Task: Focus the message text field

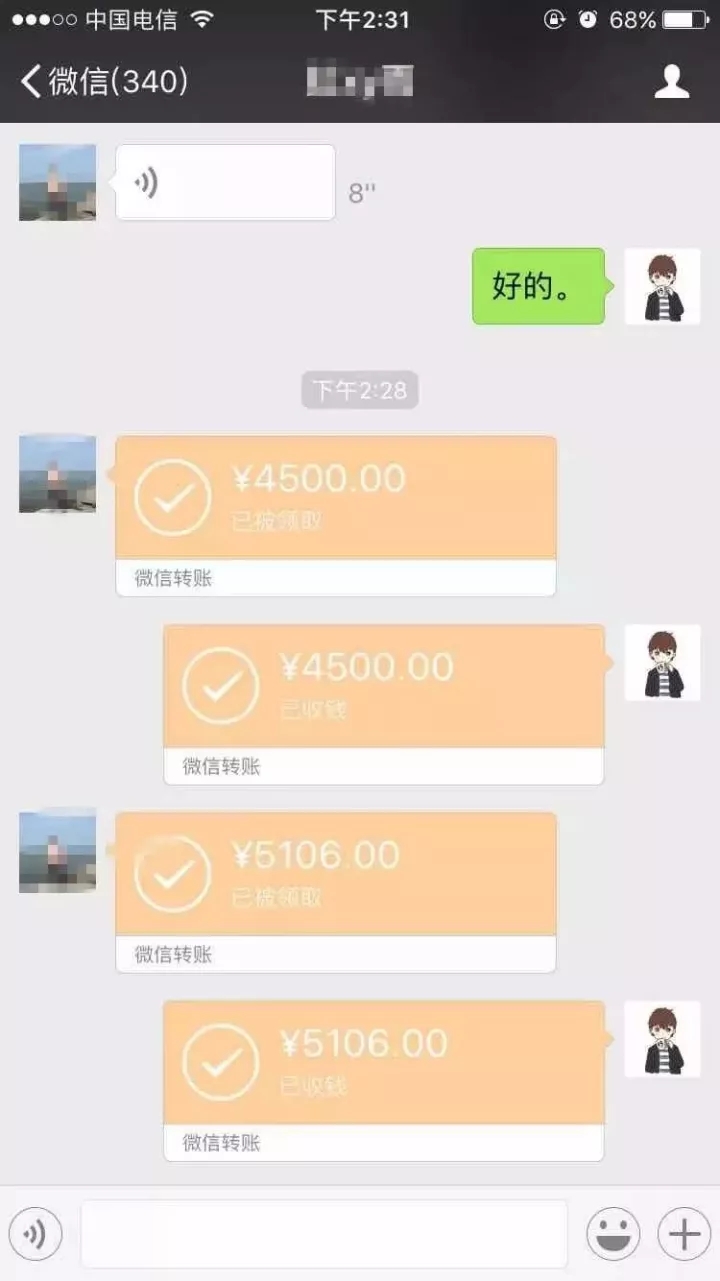Action: (x=324, y=1234)
